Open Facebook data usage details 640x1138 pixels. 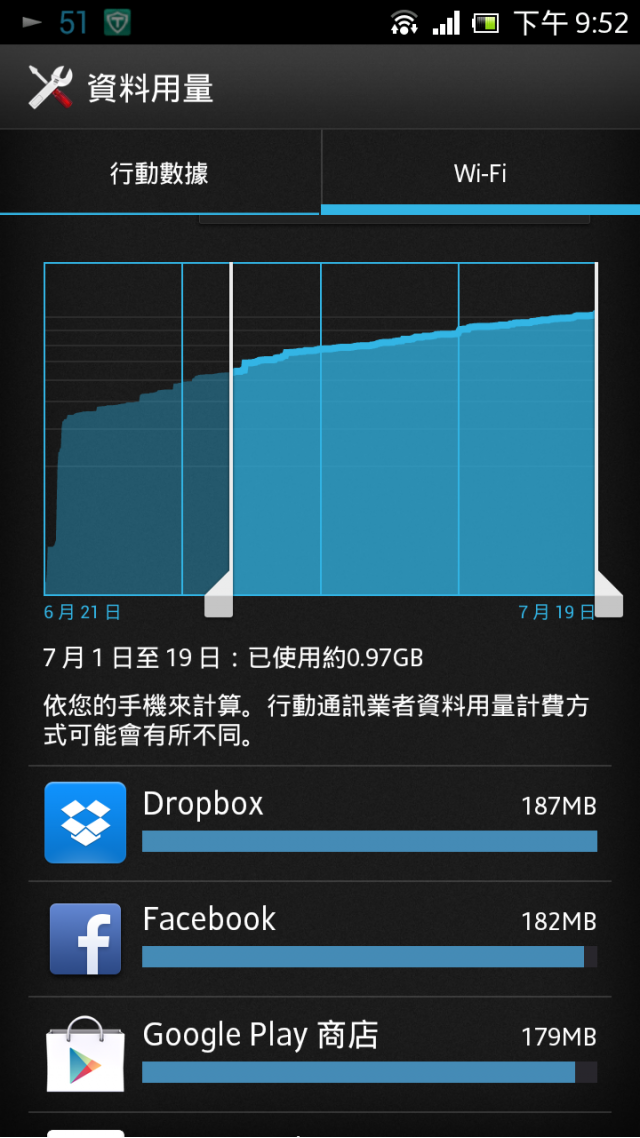(x=320, y=939)
